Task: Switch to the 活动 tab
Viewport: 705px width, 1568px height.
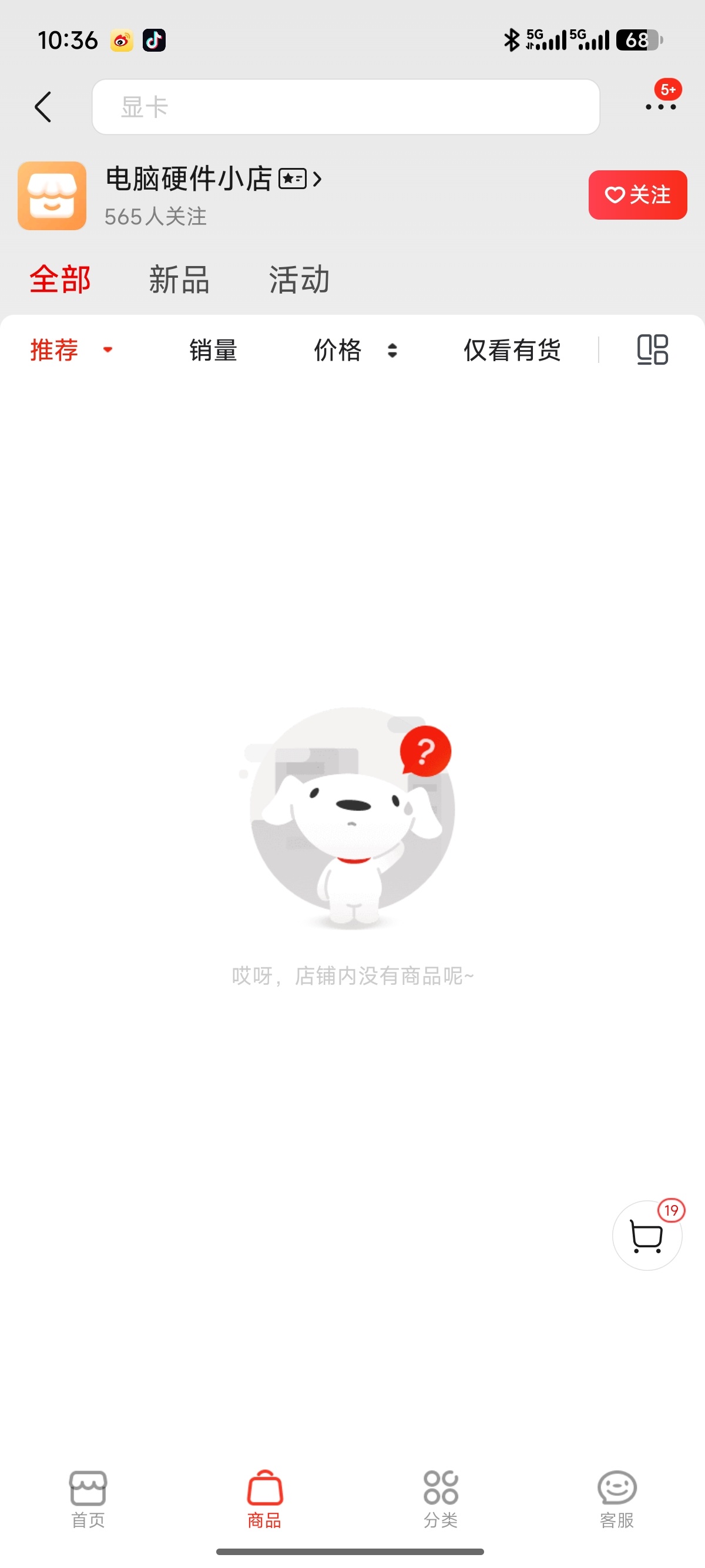Action: point(299,280)
